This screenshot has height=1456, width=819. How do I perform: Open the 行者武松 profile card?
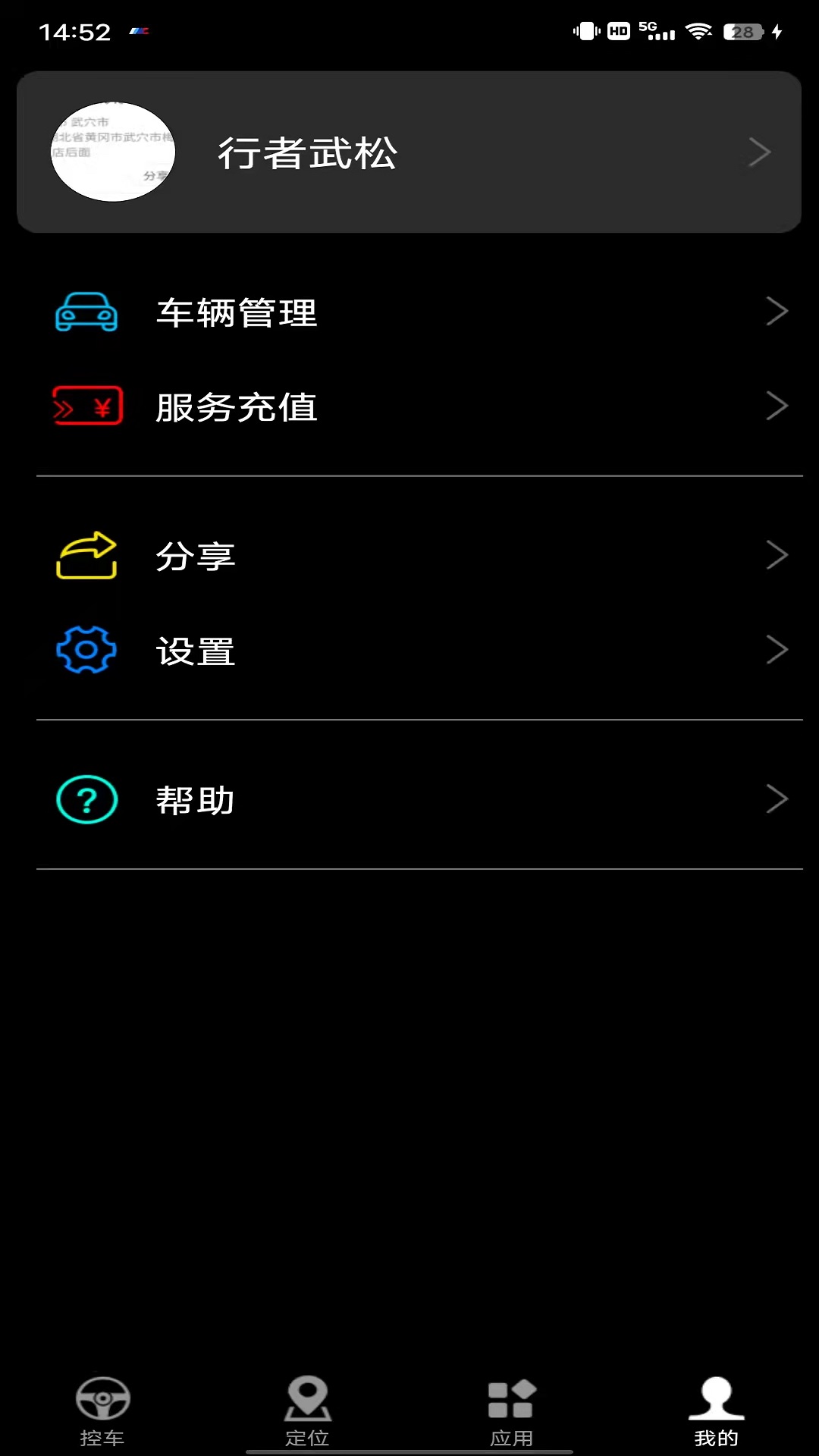click(409, 152)
